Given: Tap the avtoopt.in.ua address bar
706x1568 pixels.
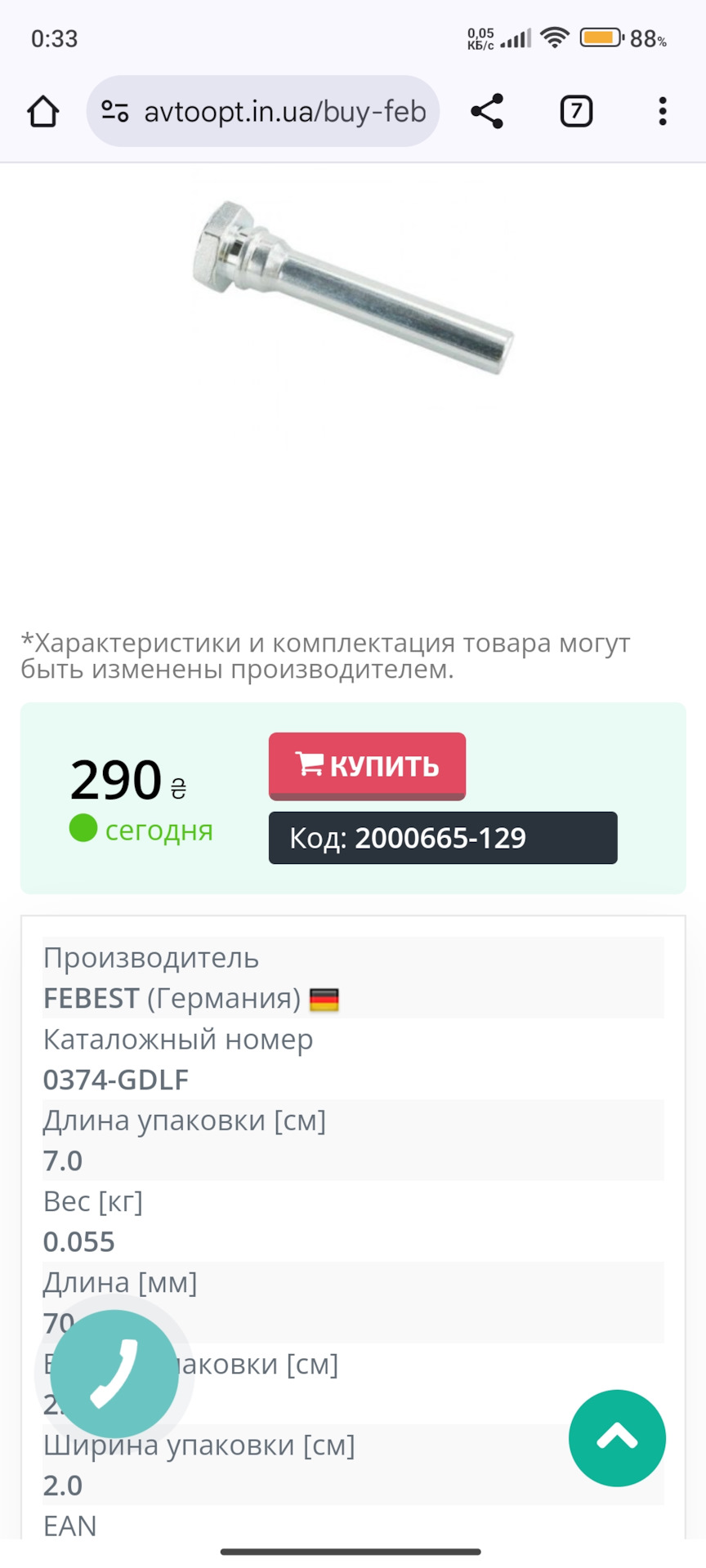Looking at the screenshot, I should pyautogui.click(x=284, y=112).
